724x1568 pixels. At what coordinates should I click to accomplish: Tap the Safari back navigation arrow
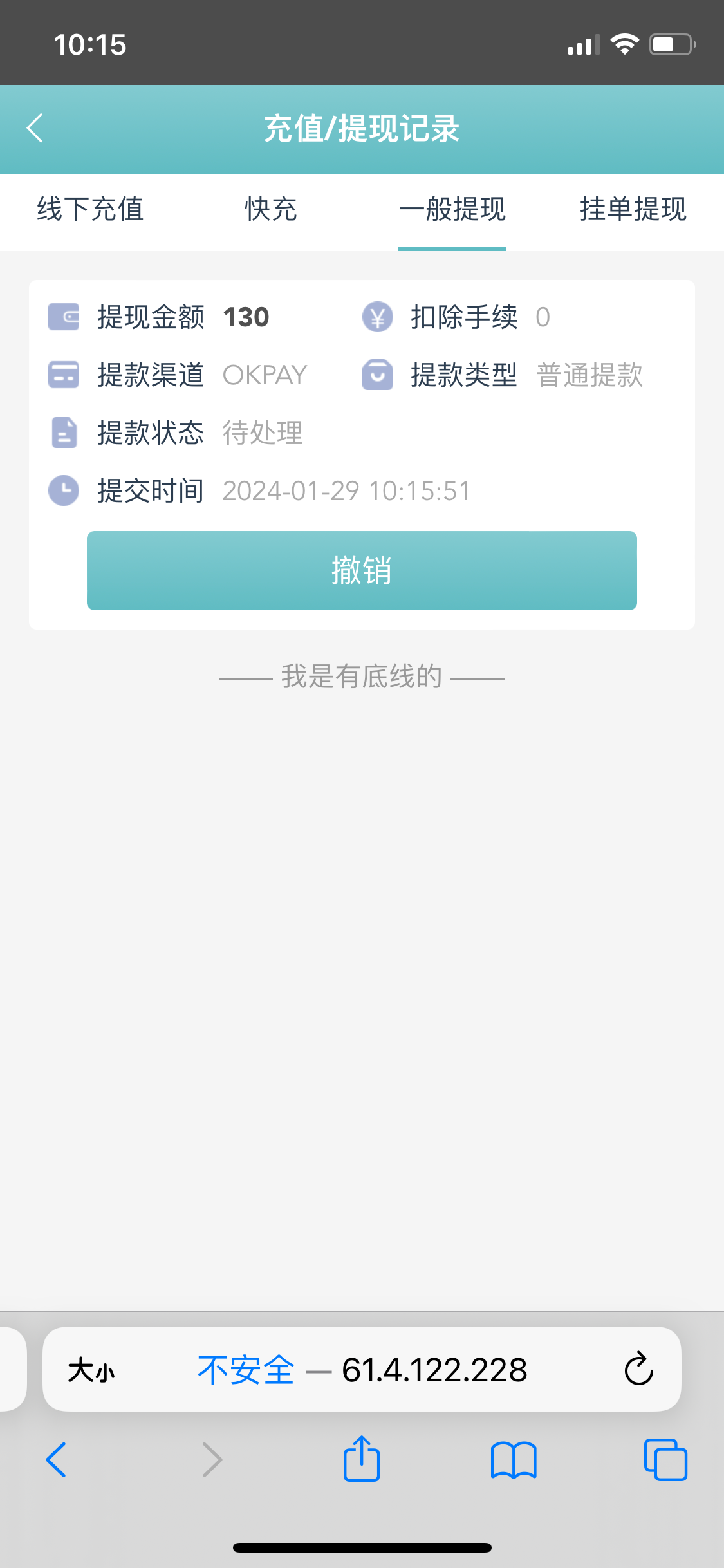click(57, 1459)
